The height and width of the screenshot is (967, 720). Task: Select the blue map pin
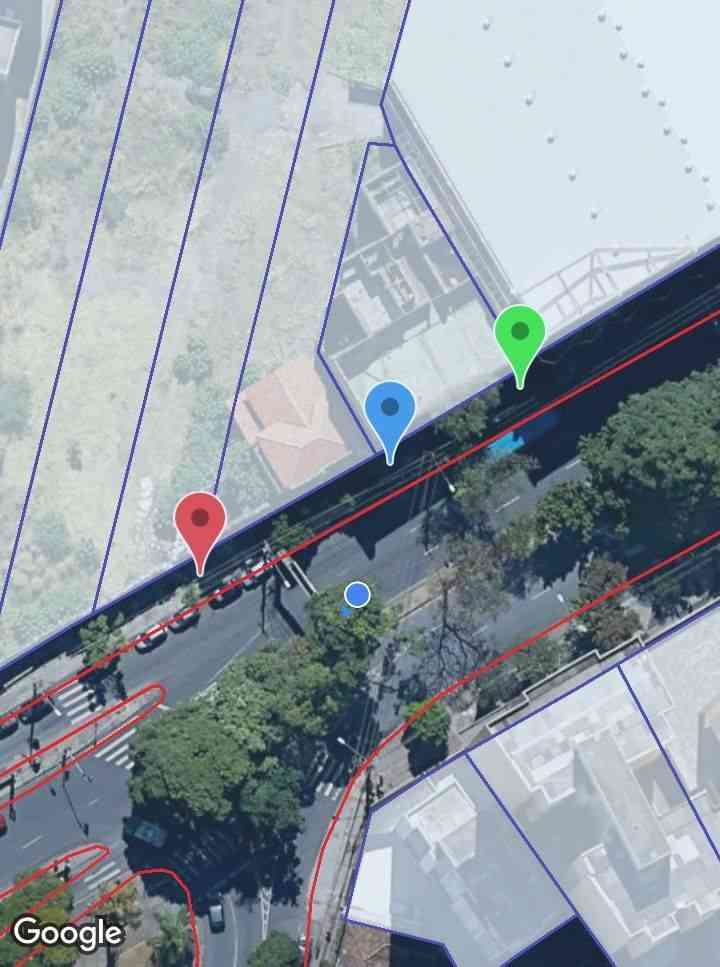[x=390, y=411]
